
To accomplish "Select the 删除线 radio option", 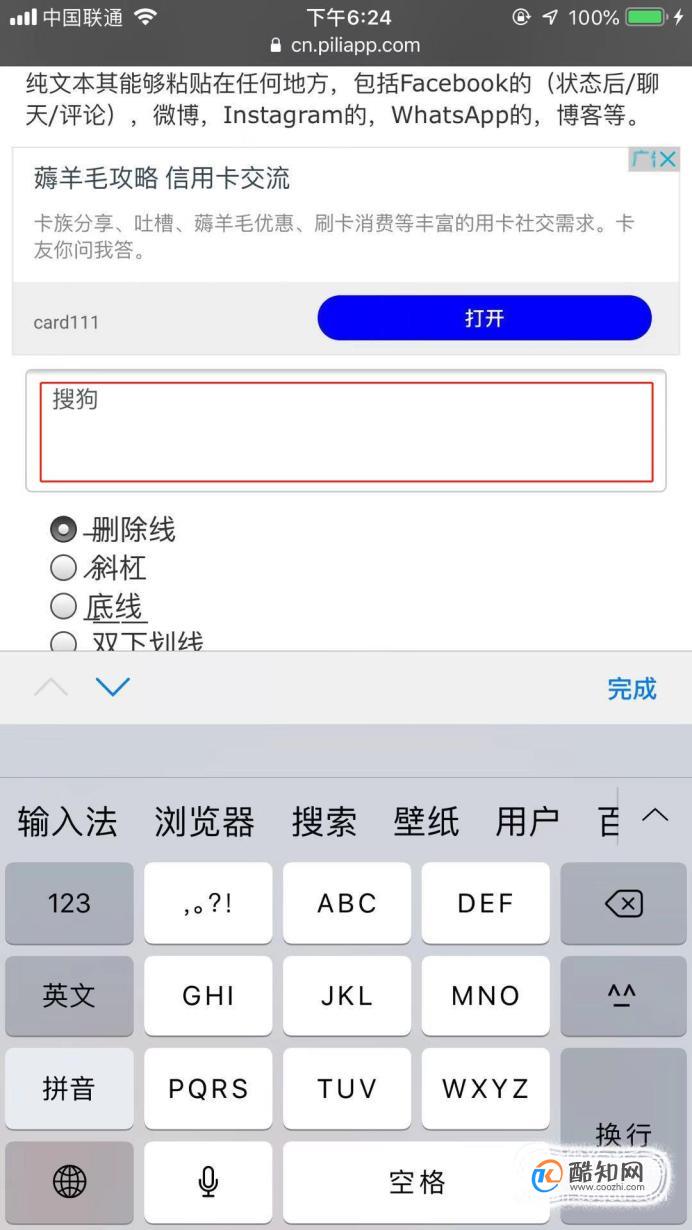I will coord(63,529).
